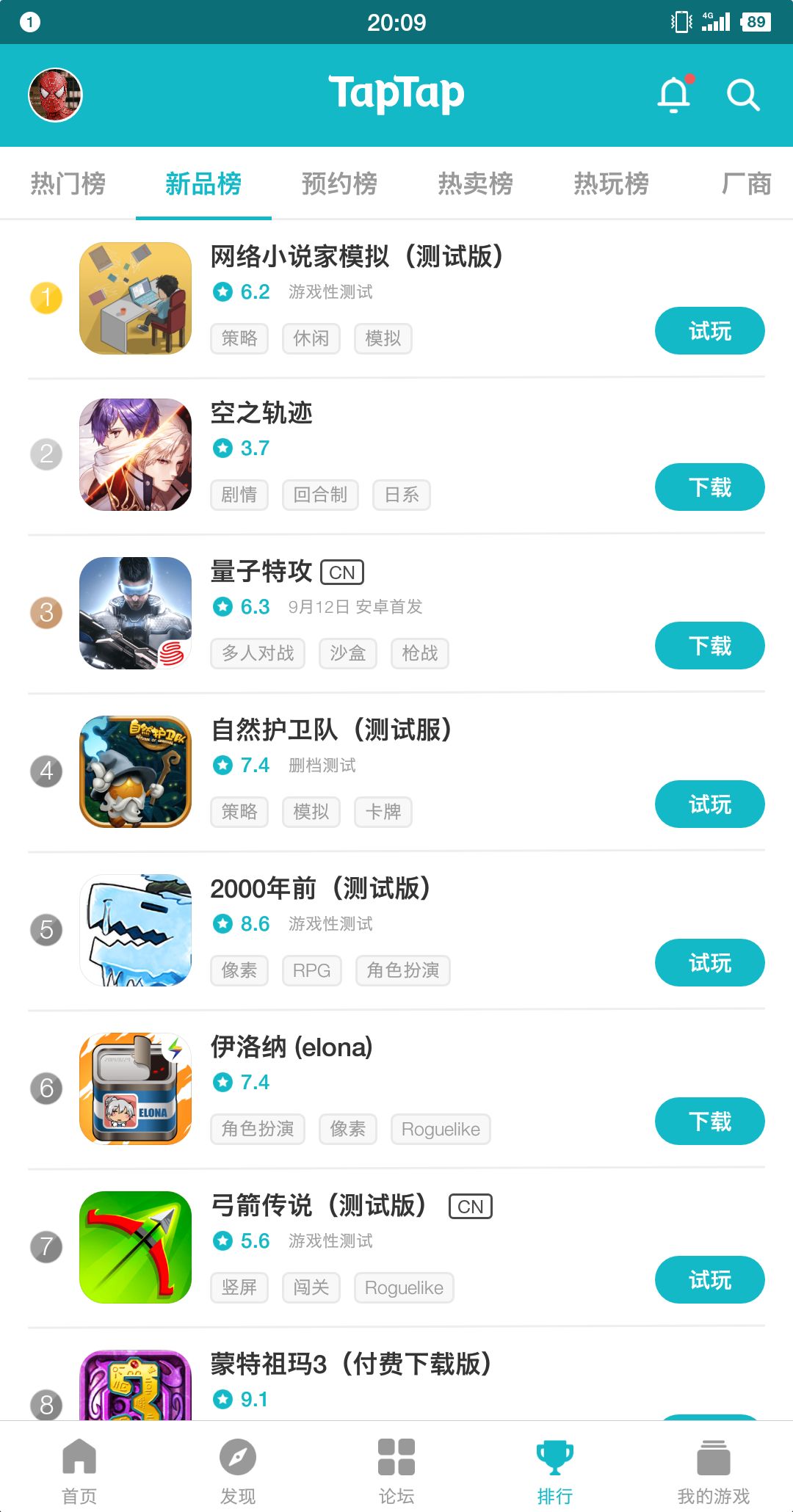Image resolution: width=793 pixels, height=1512 pixels.
Task: Open the 厂商 tab
Action: click(746, 183)
